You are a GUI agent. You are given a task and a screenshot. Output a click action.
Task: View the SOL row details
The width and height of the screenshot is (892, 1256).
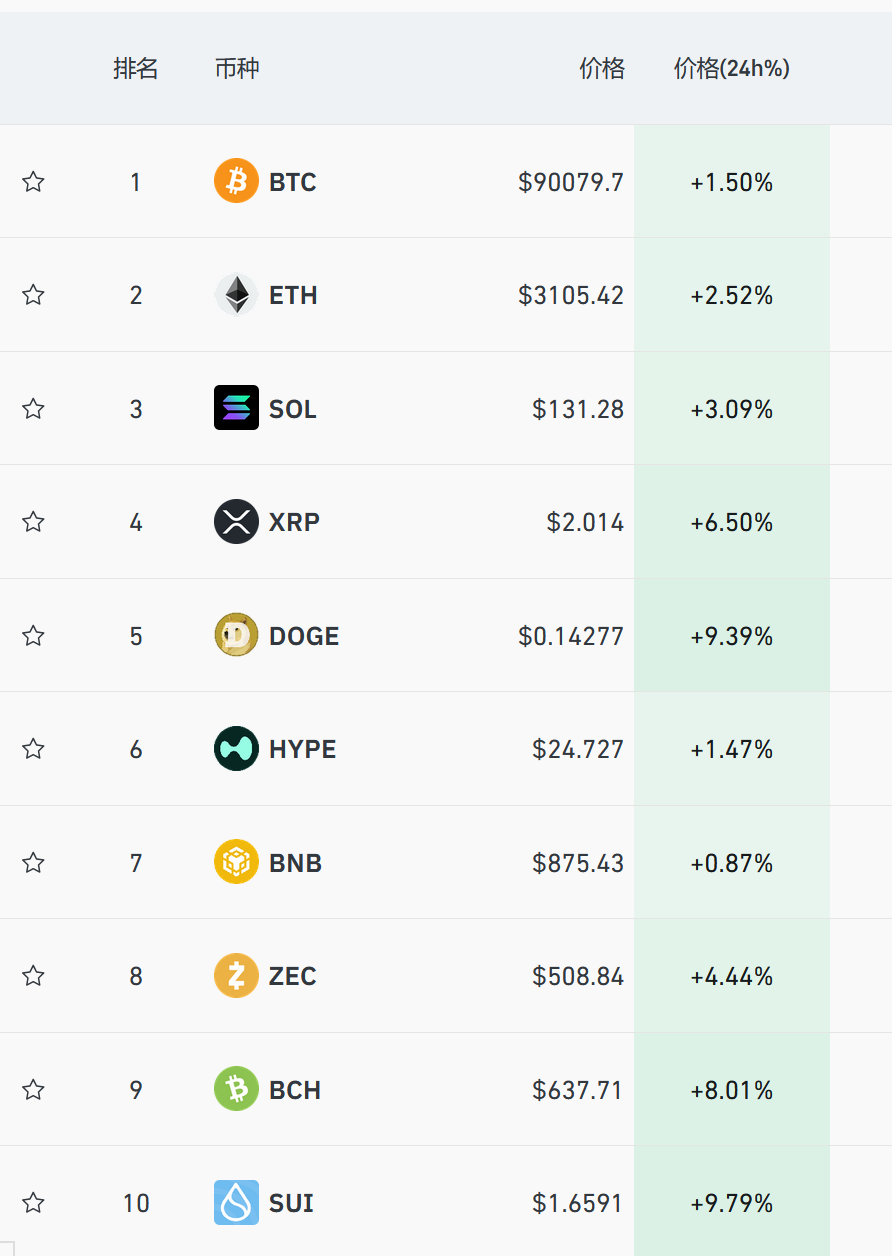pyautogui.click(x=292, y=409)
